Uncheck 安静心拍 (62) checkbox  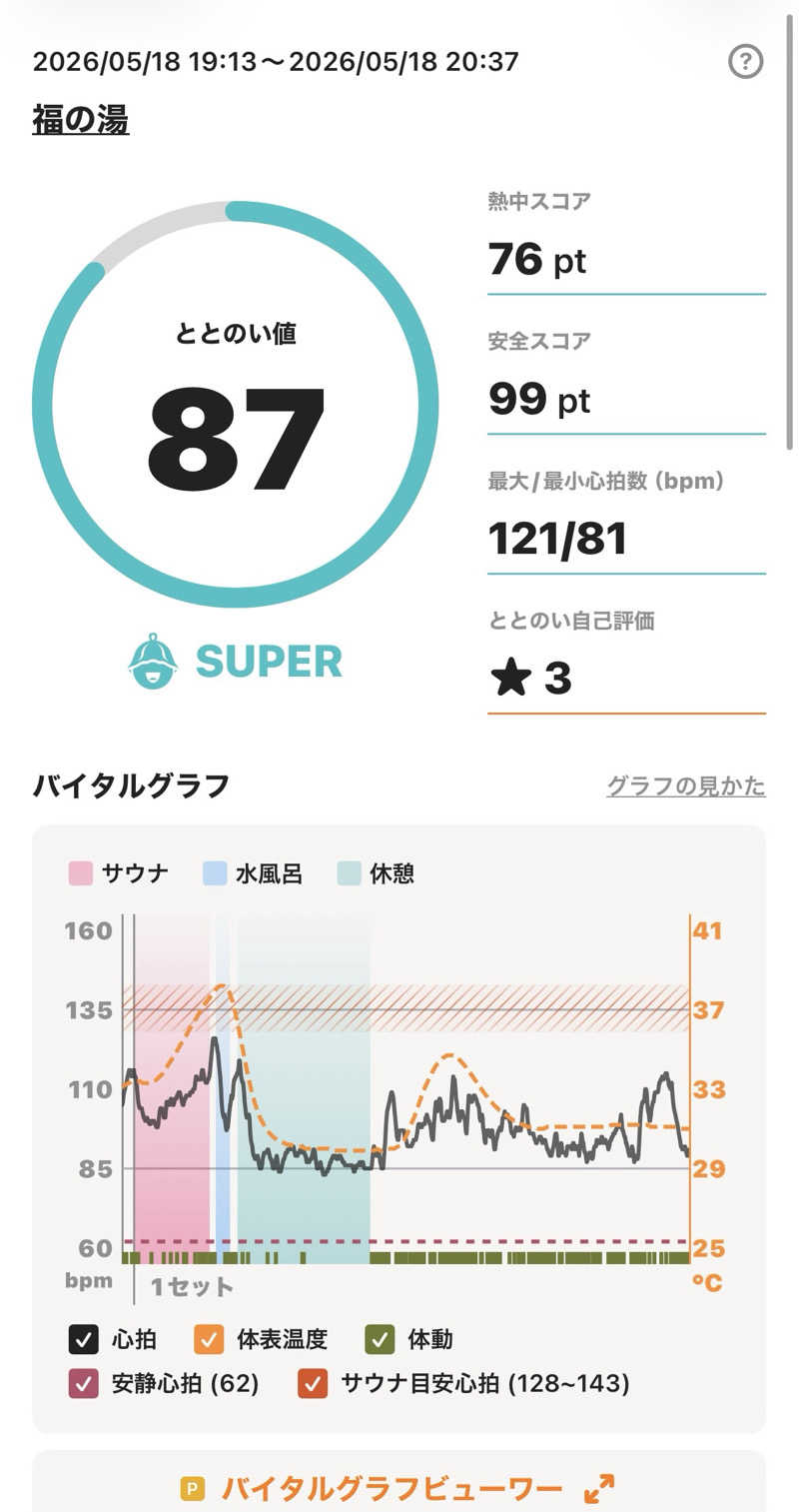[x=84, y=1383]
